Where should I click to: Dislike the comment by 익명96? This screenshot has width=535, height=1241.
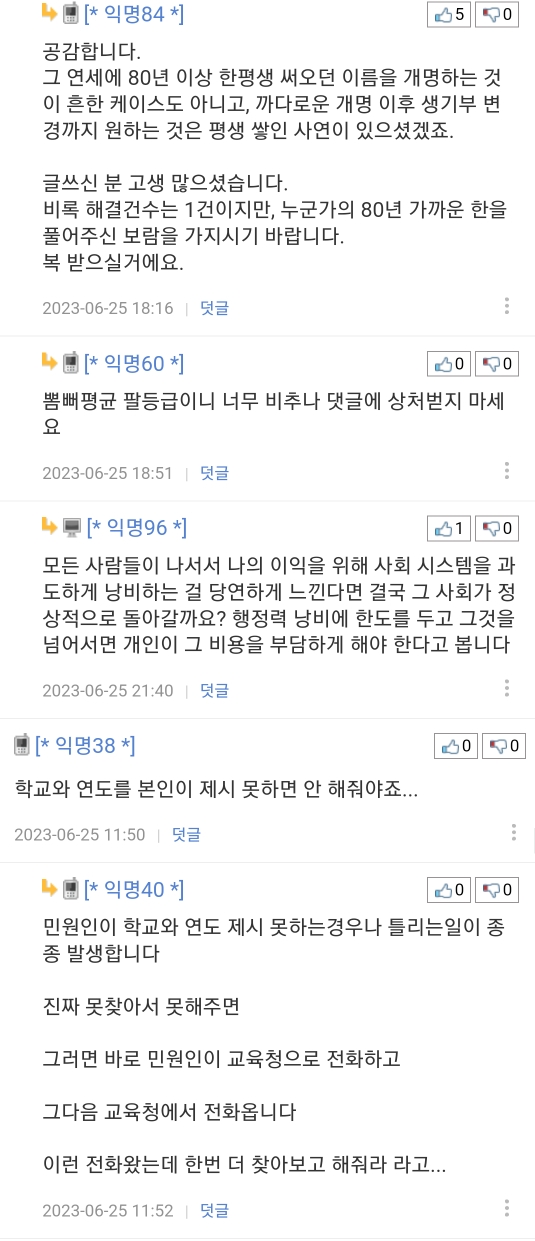497,528
